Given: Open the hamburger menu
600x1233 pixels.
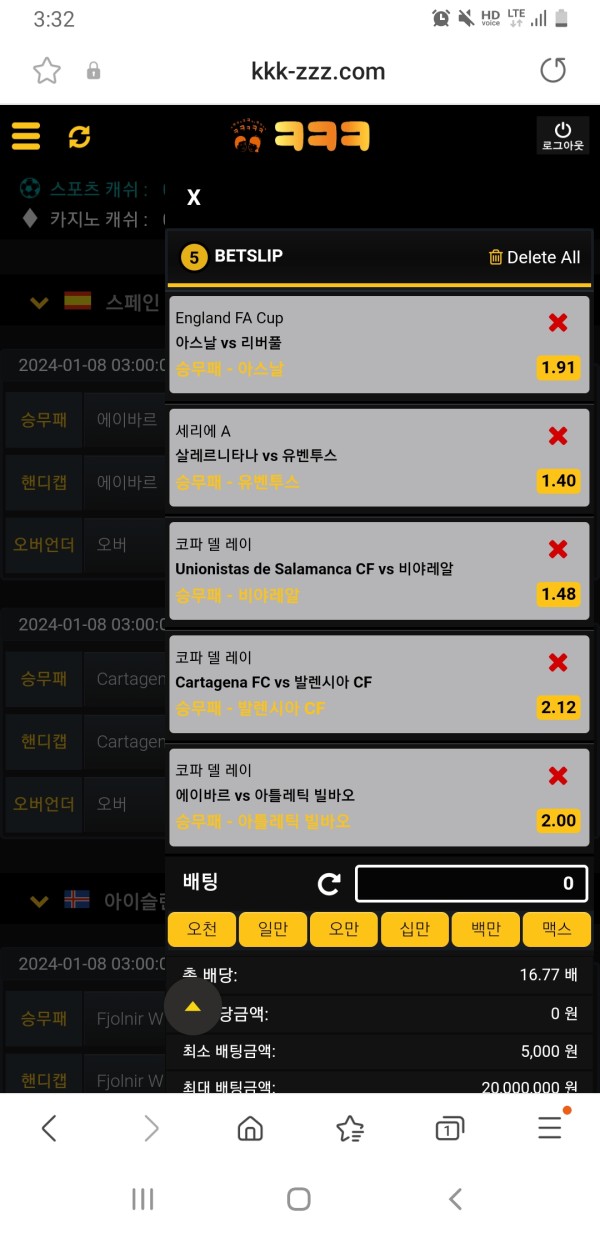Looking at the screenshot, I should pos(26,136).
